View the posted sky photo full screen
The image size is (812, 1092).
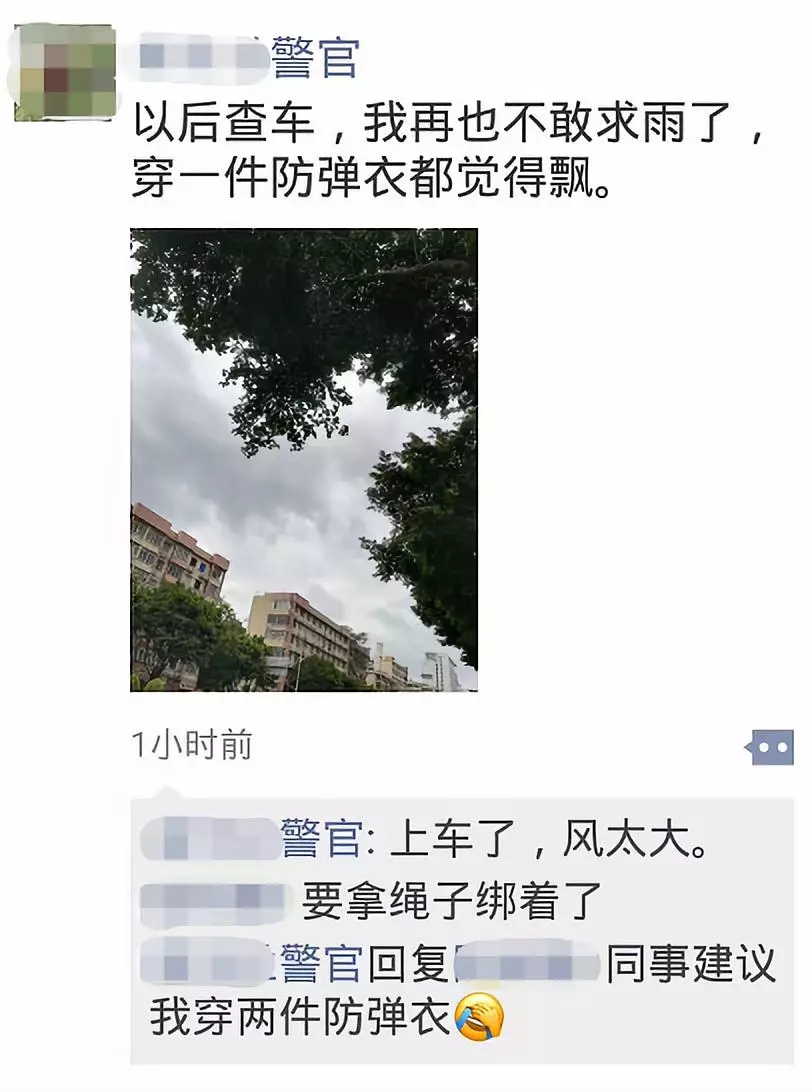(x=304, y=460)
